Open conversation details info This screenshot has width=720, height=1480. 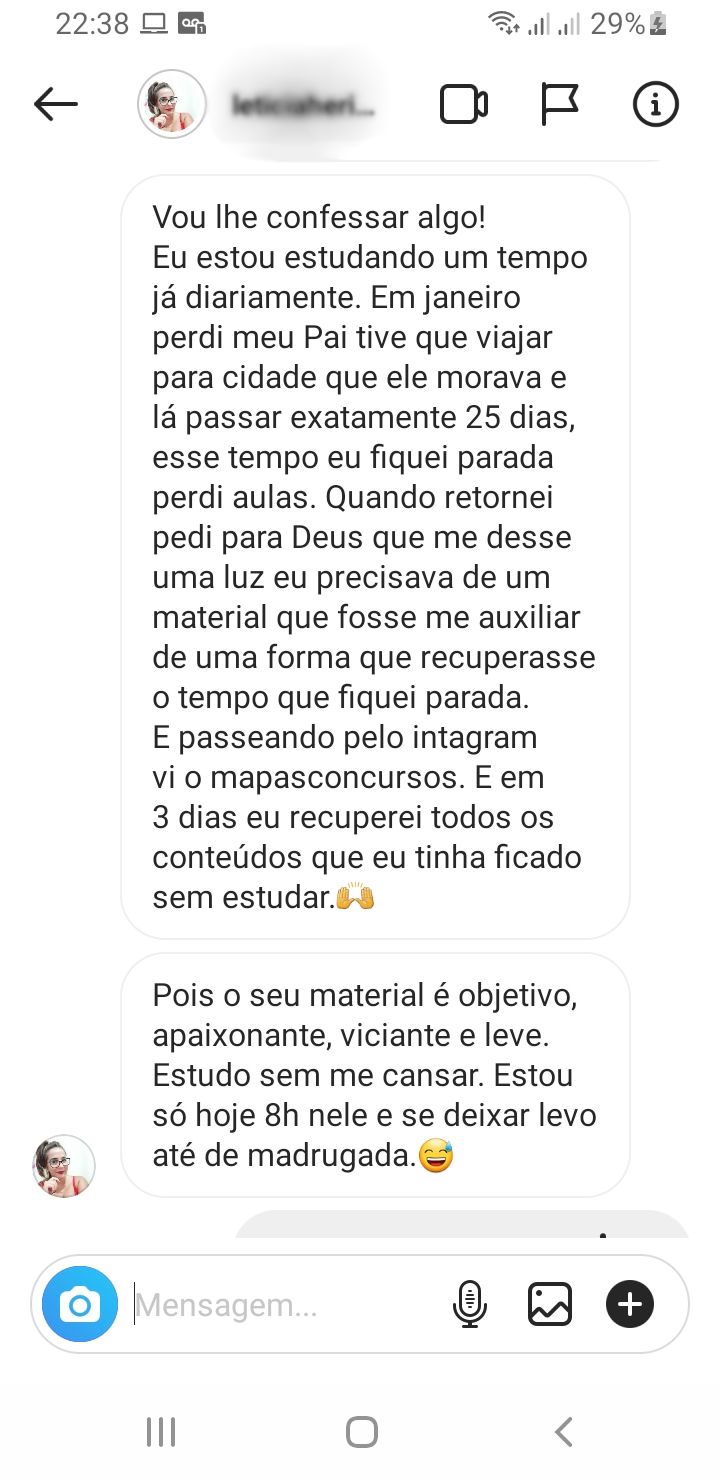(655, 104)
